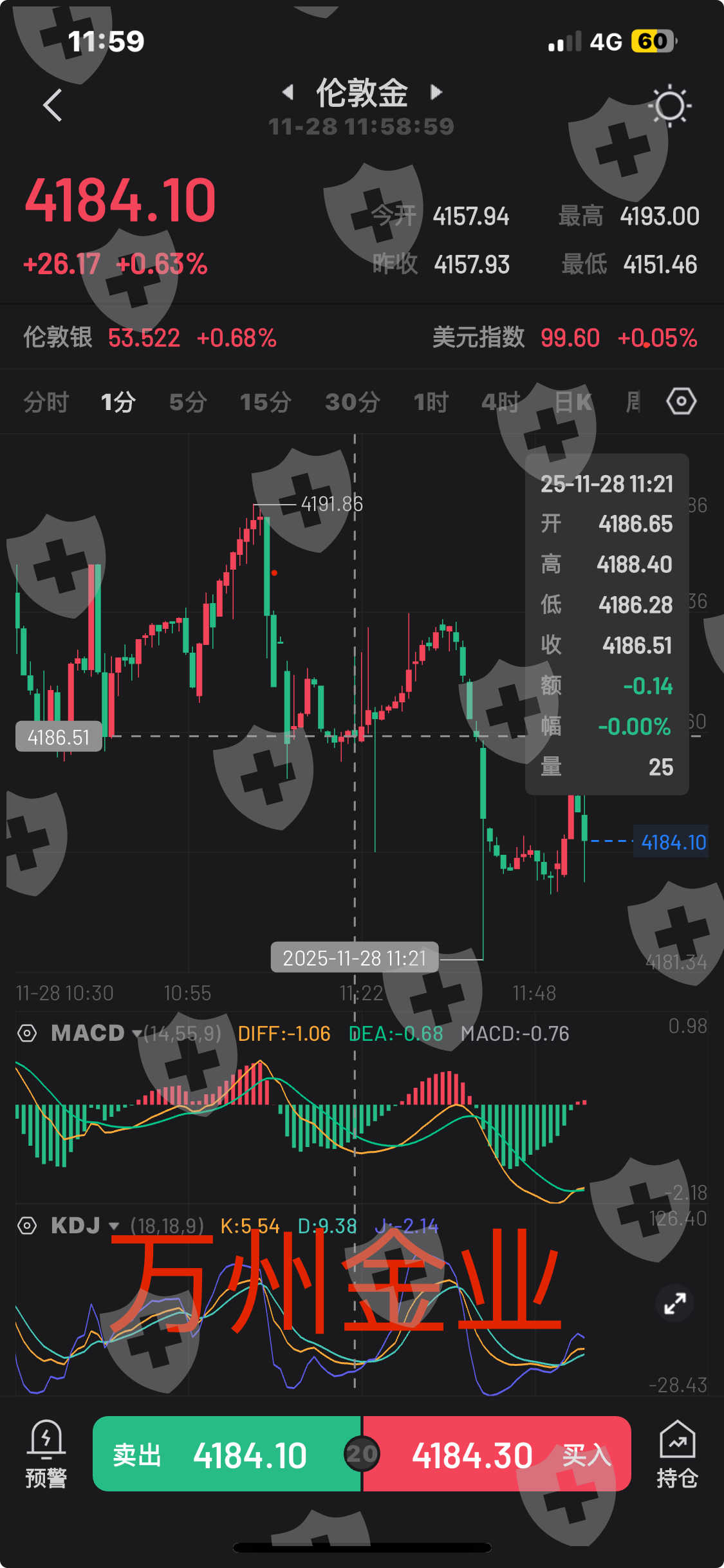
Task: Go back using the top-left arrow
Action: [x=53, y=105]
